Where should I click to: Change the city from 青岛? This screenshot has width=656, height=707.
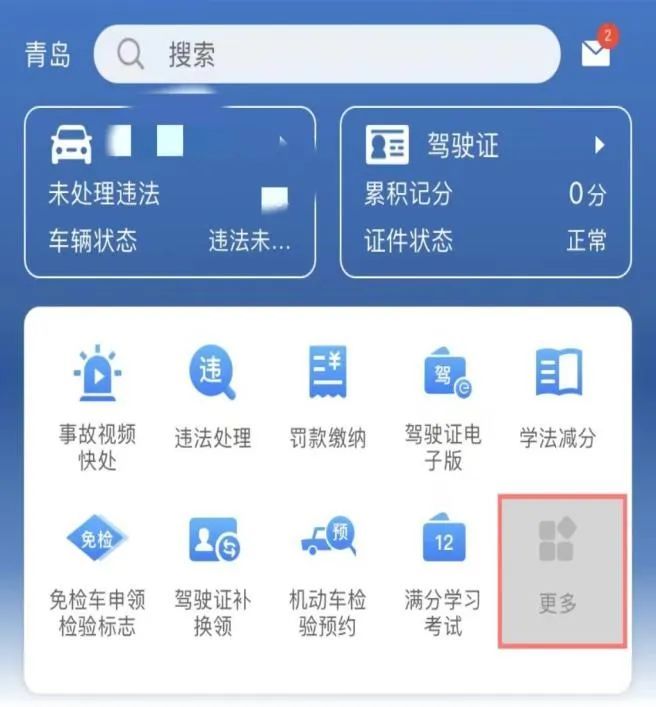tap(48, 54)
